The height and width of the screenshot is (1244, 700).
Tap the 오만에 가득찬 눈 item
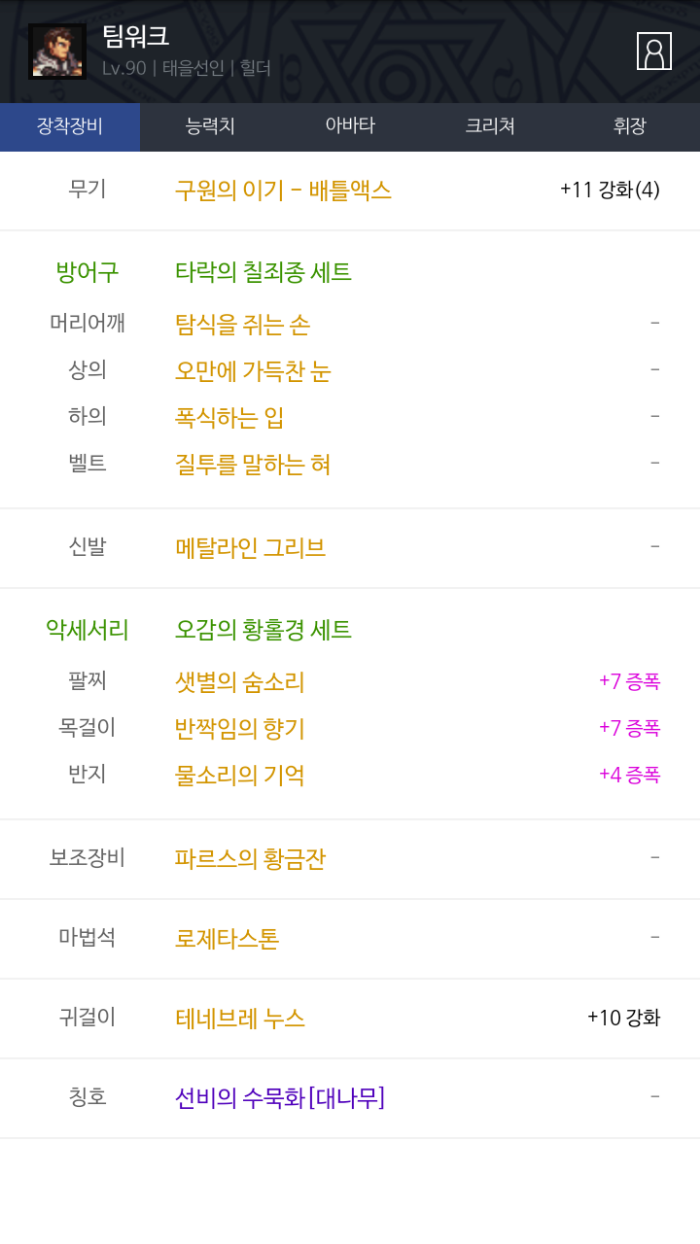253,371
